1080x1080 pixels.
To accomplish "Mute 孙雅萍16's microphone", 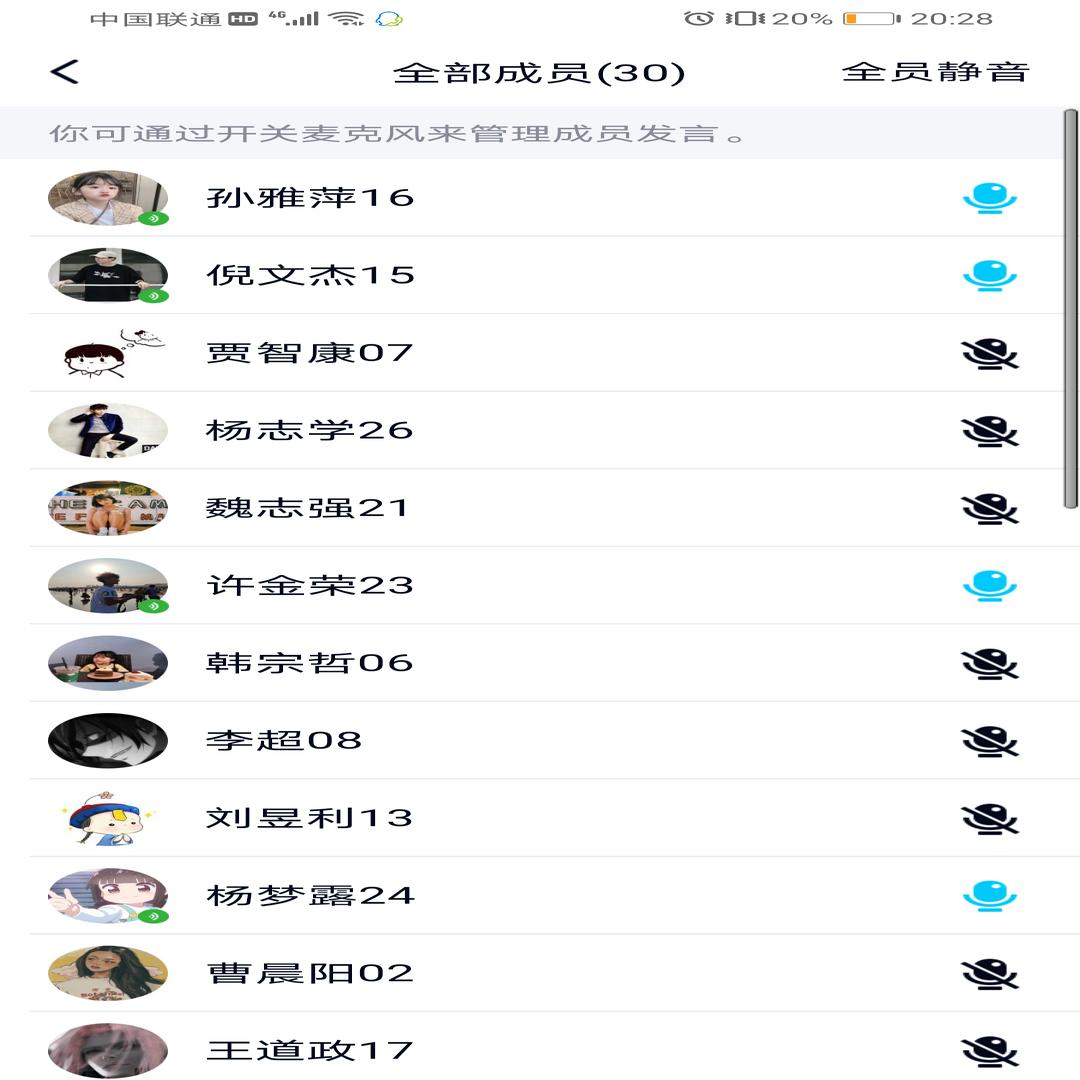I will point(989,198).
